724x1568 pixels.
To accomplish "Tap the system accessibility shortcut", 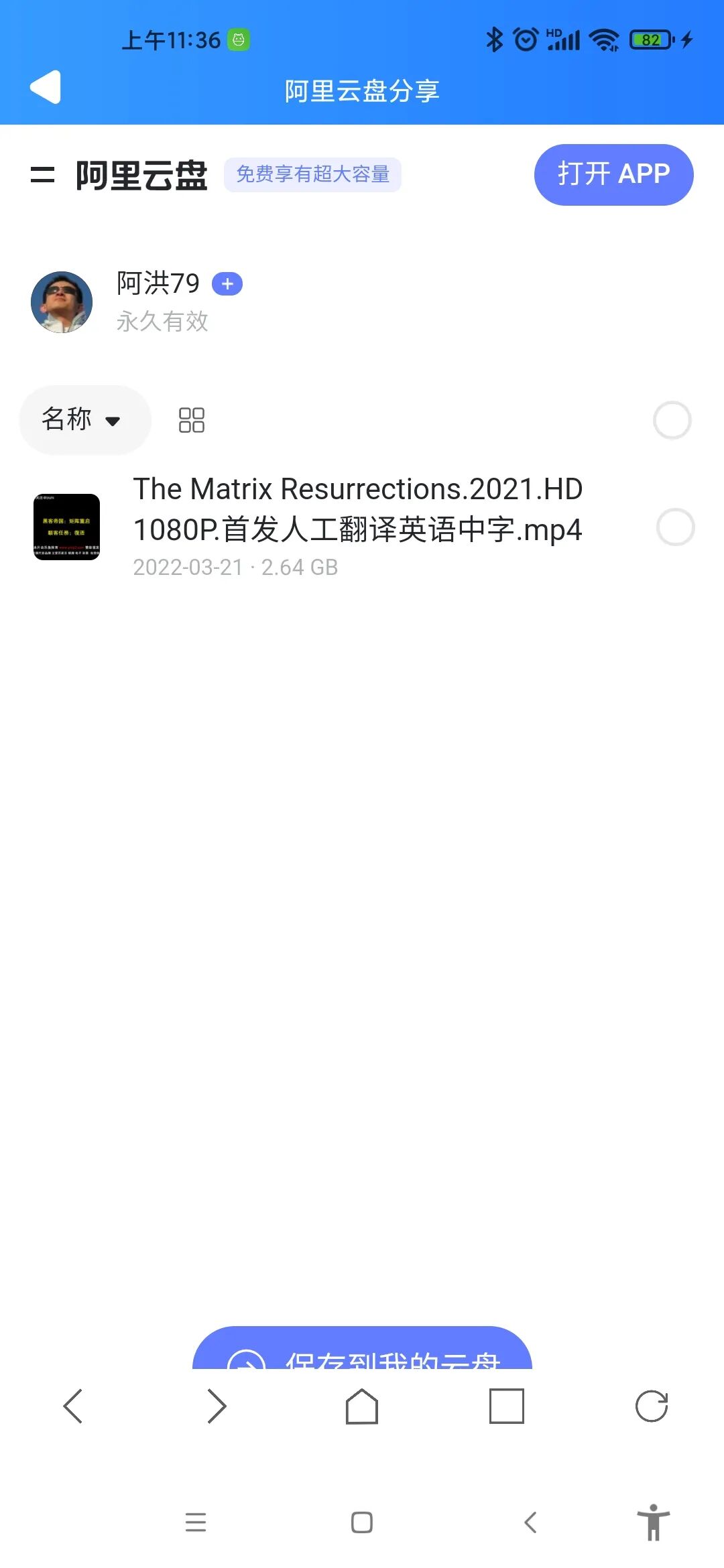I will click(x=653, y=1522).
